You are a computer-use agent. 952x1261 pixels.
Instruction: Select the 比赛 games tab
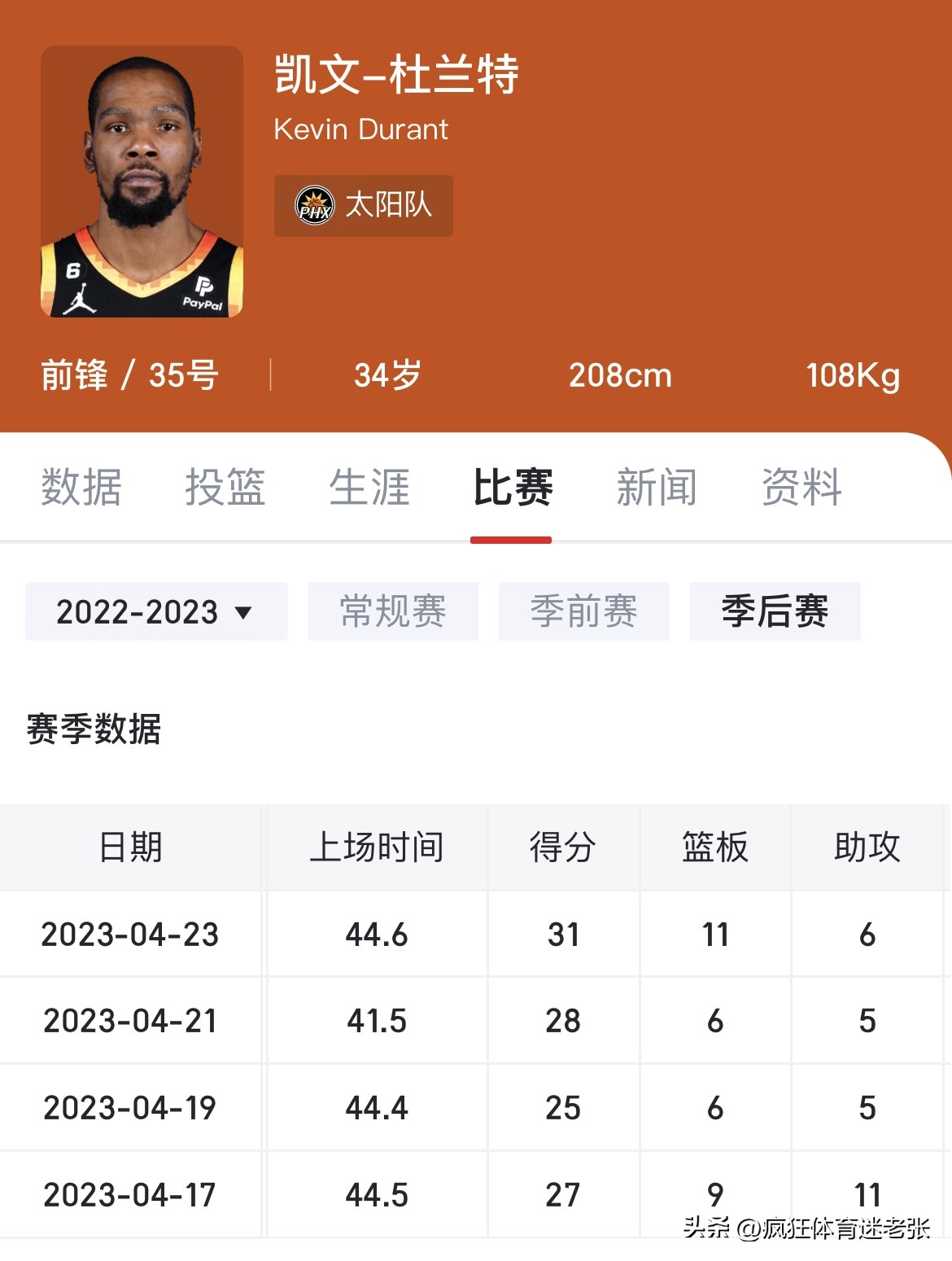[x=511, y=487]
